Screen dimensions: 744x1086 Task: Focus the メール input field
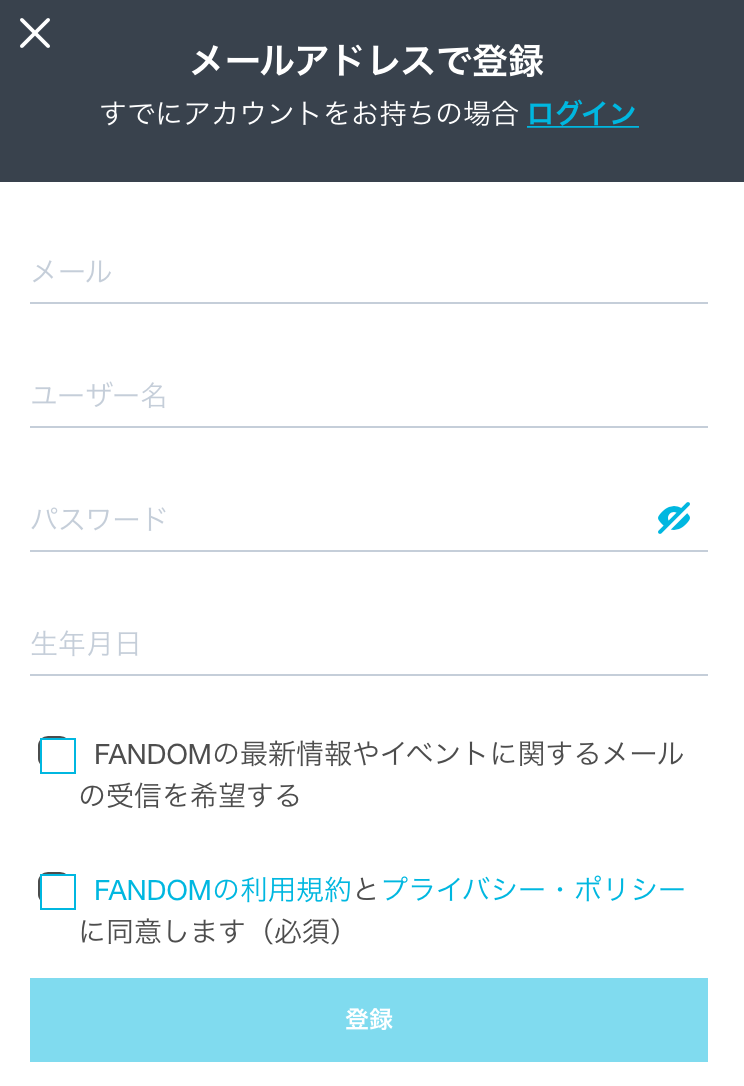pyautogui.click(x=368, y=272)
